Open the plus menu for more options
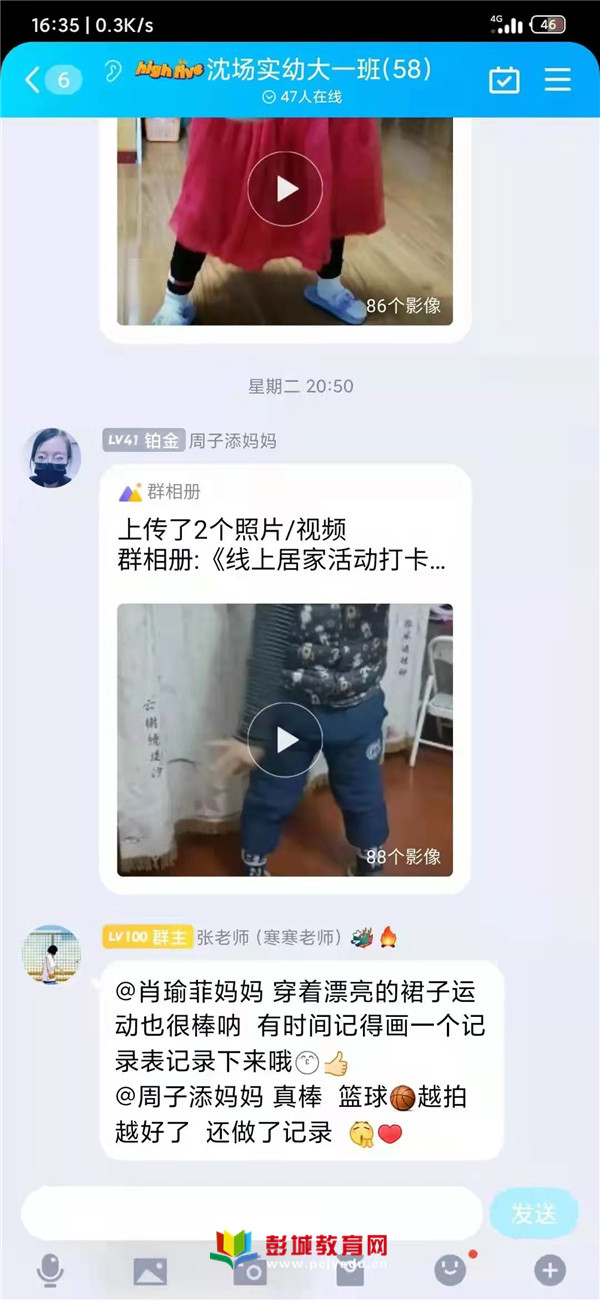 pos(549,1270)
